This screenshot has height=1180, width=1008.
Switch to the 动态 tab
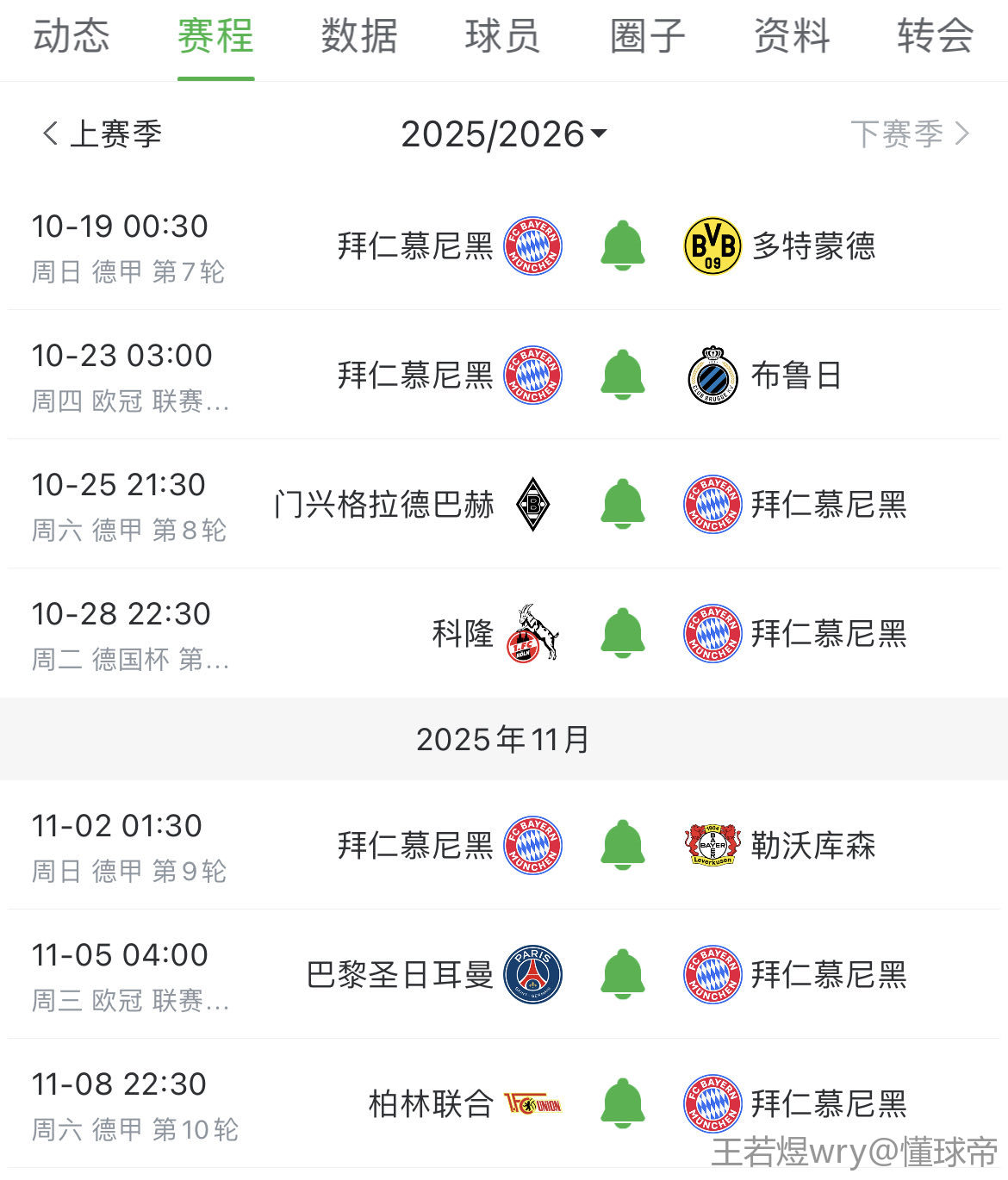(x=72, y=37)
